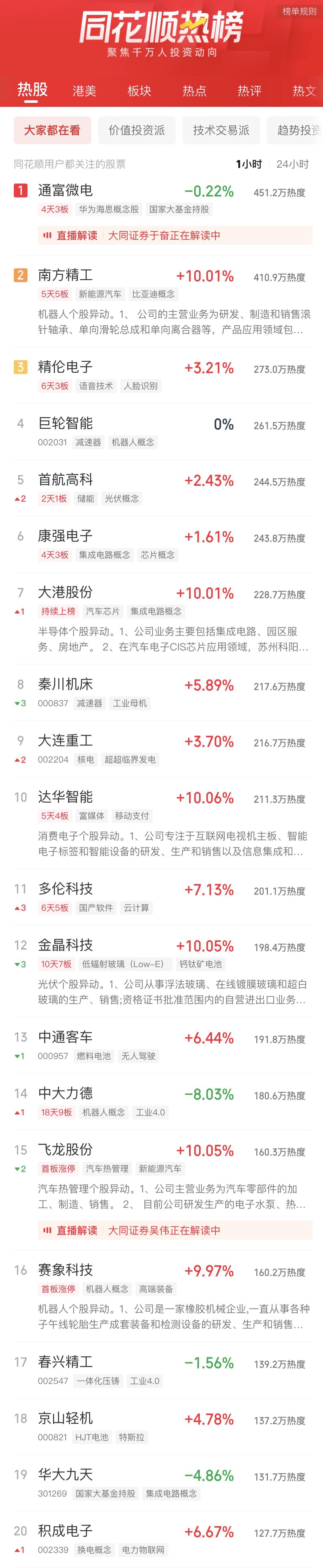Switch to the 热评 tab
323x1568 pixels.
click(x=249, y=91)
